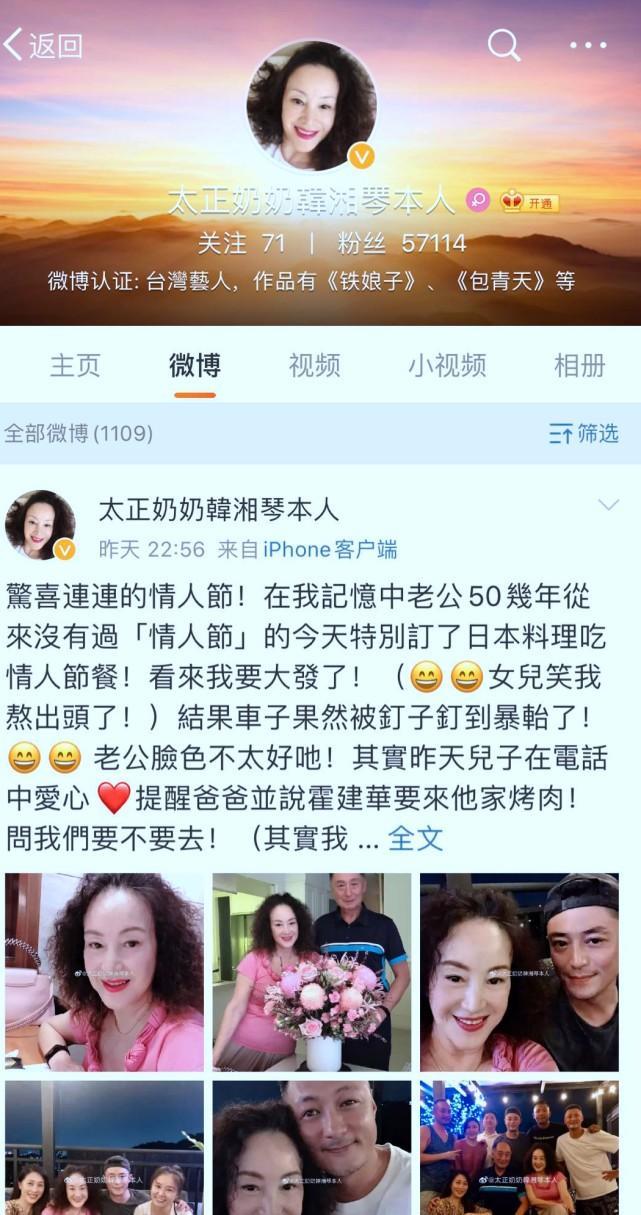Open the pink-top selfie photo
Image resolution: width=641 pixels, height=1215 pixels.
coord(104,972)
